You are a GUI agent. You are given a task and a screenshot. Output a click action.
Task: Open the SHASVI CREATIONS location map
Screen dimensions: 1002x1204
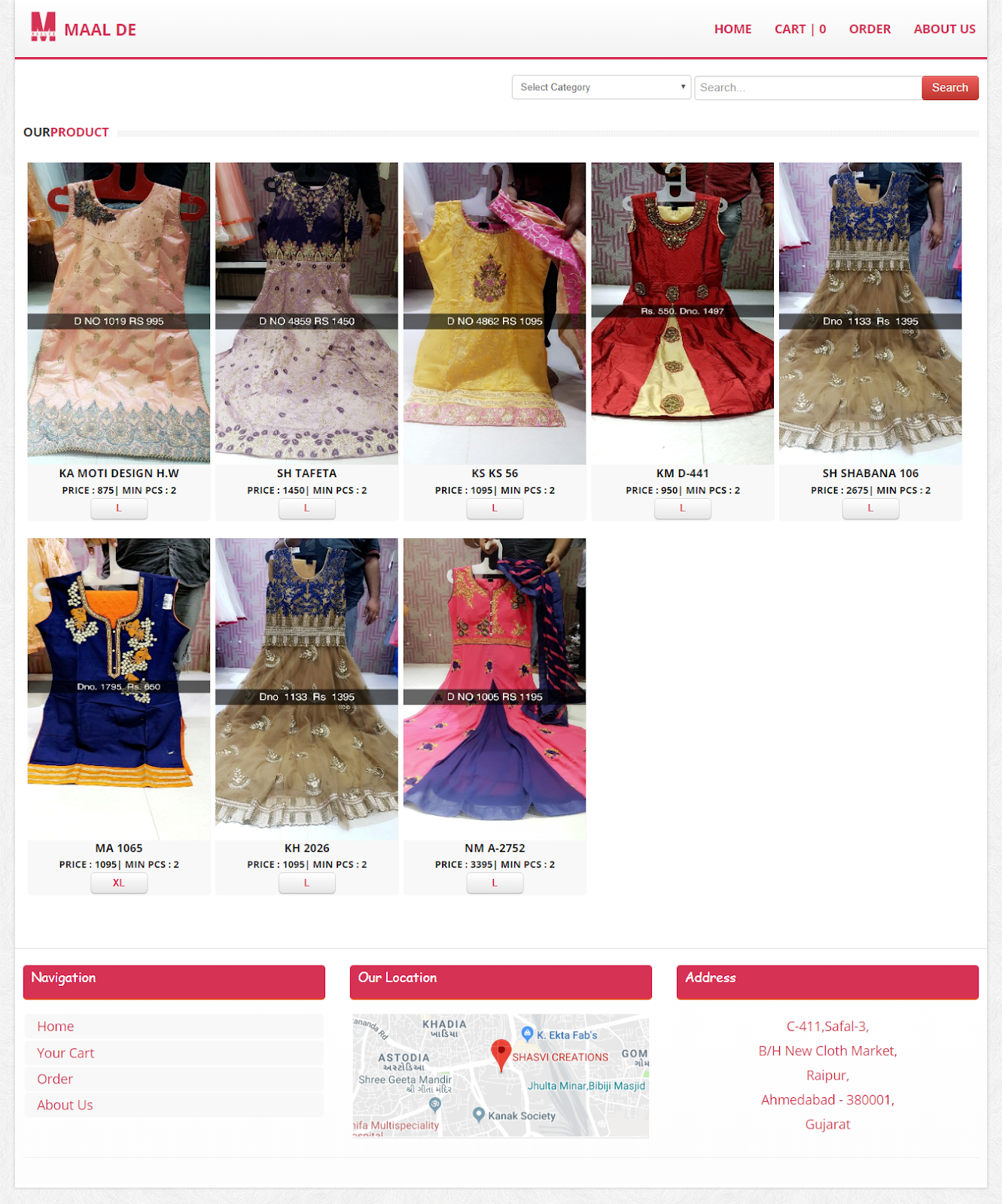pos(501,1076)
